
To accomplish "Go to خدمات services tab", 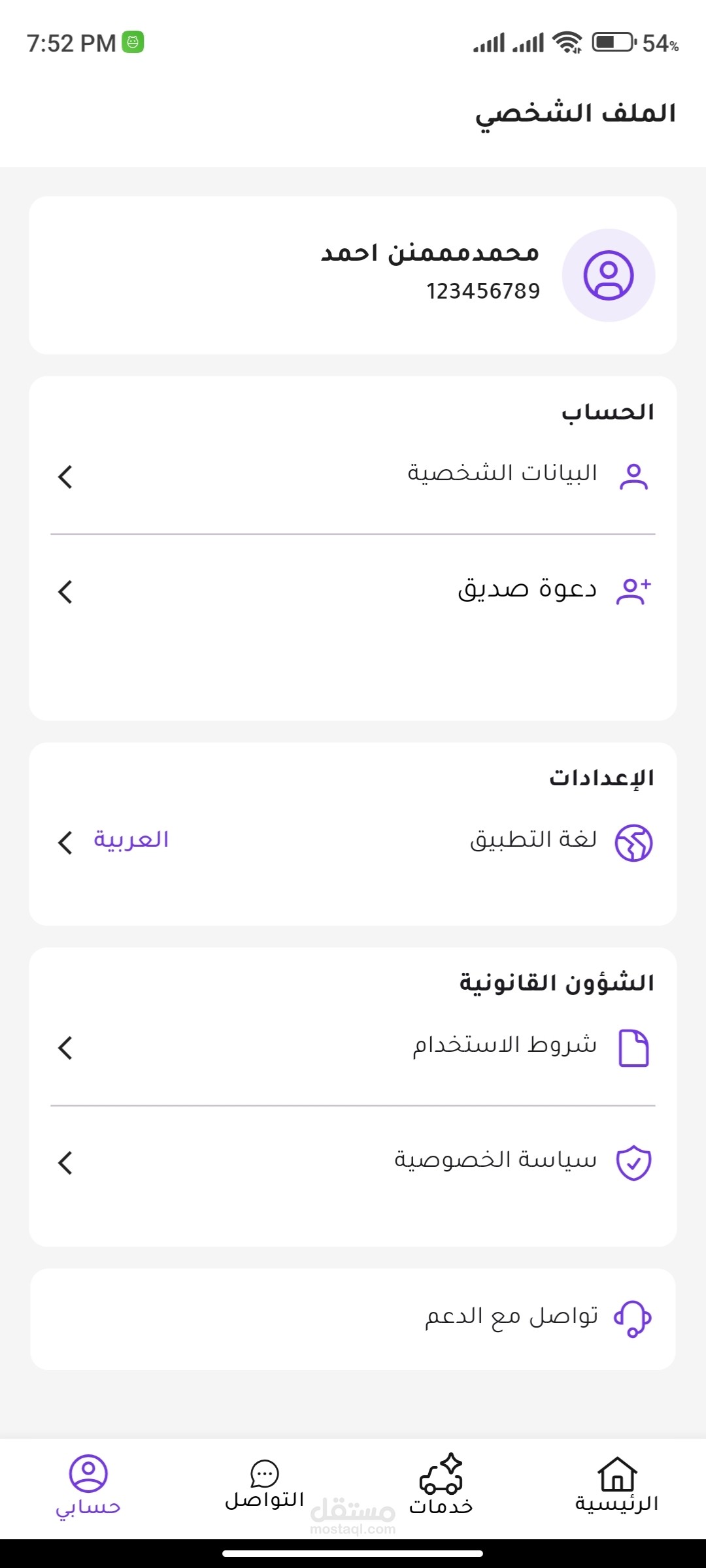I will (x=441, y=1484).
